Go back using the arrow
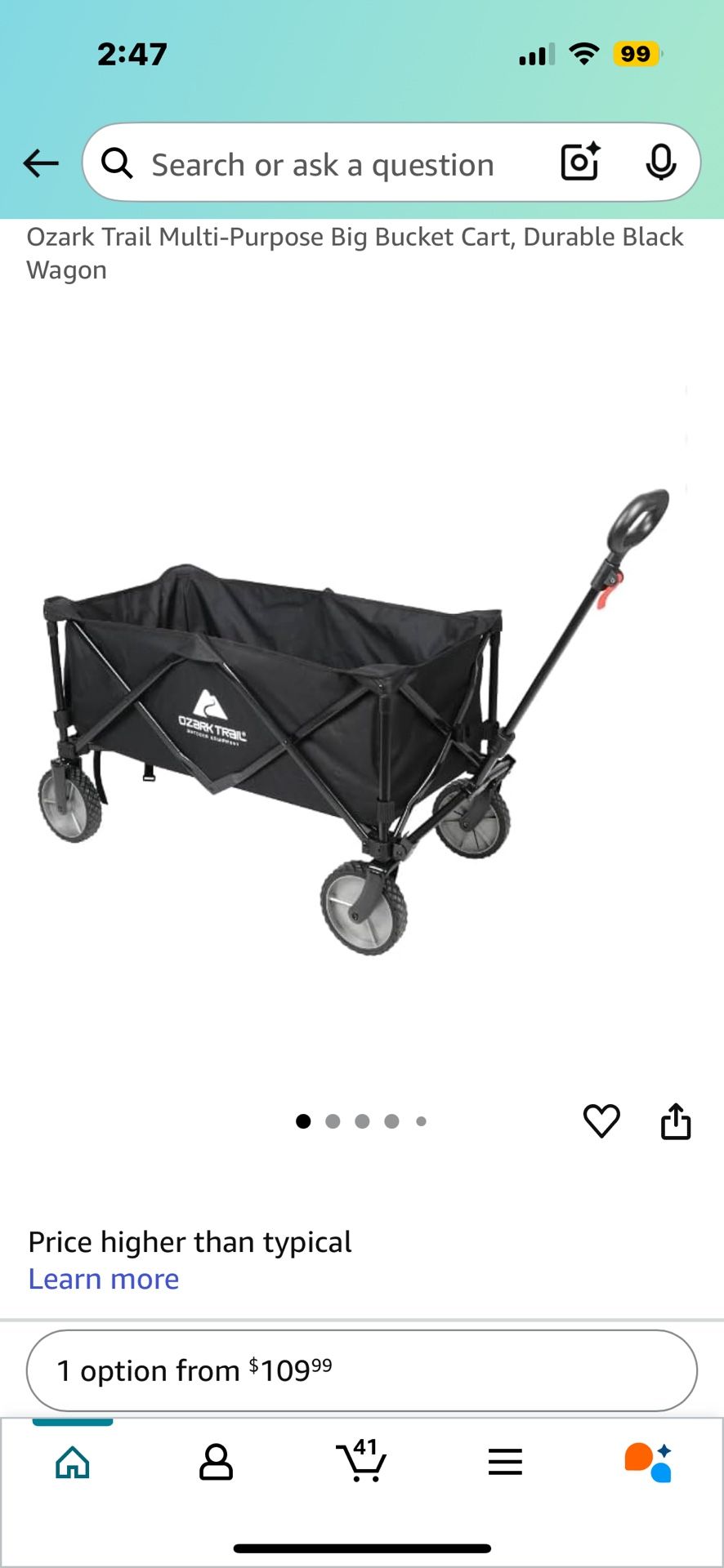Image resolution: width=724 pixels, height=1568 pixels. [41, 163]
